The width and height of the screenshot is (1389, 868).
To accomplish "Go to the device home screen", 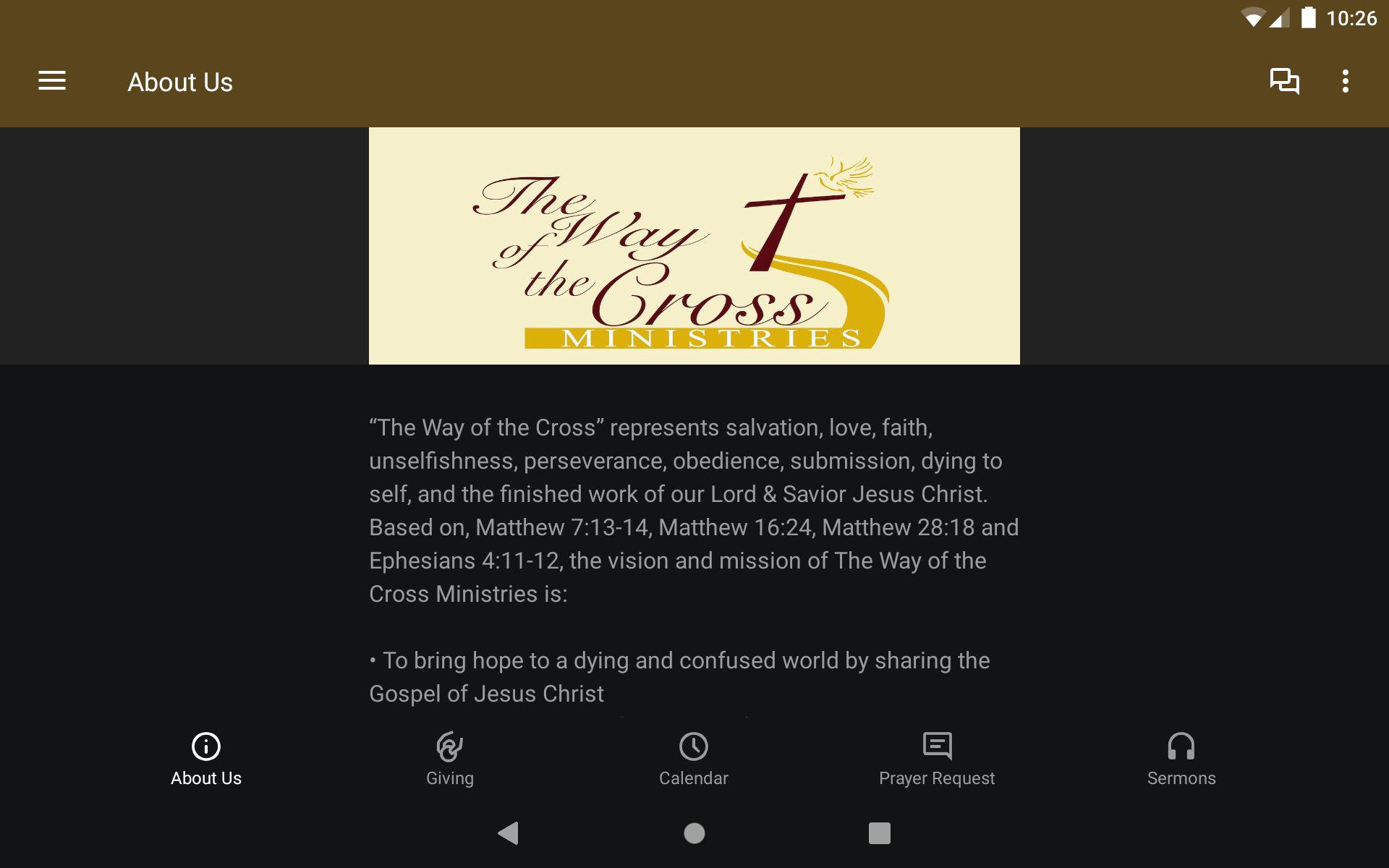I will point(694,833).
